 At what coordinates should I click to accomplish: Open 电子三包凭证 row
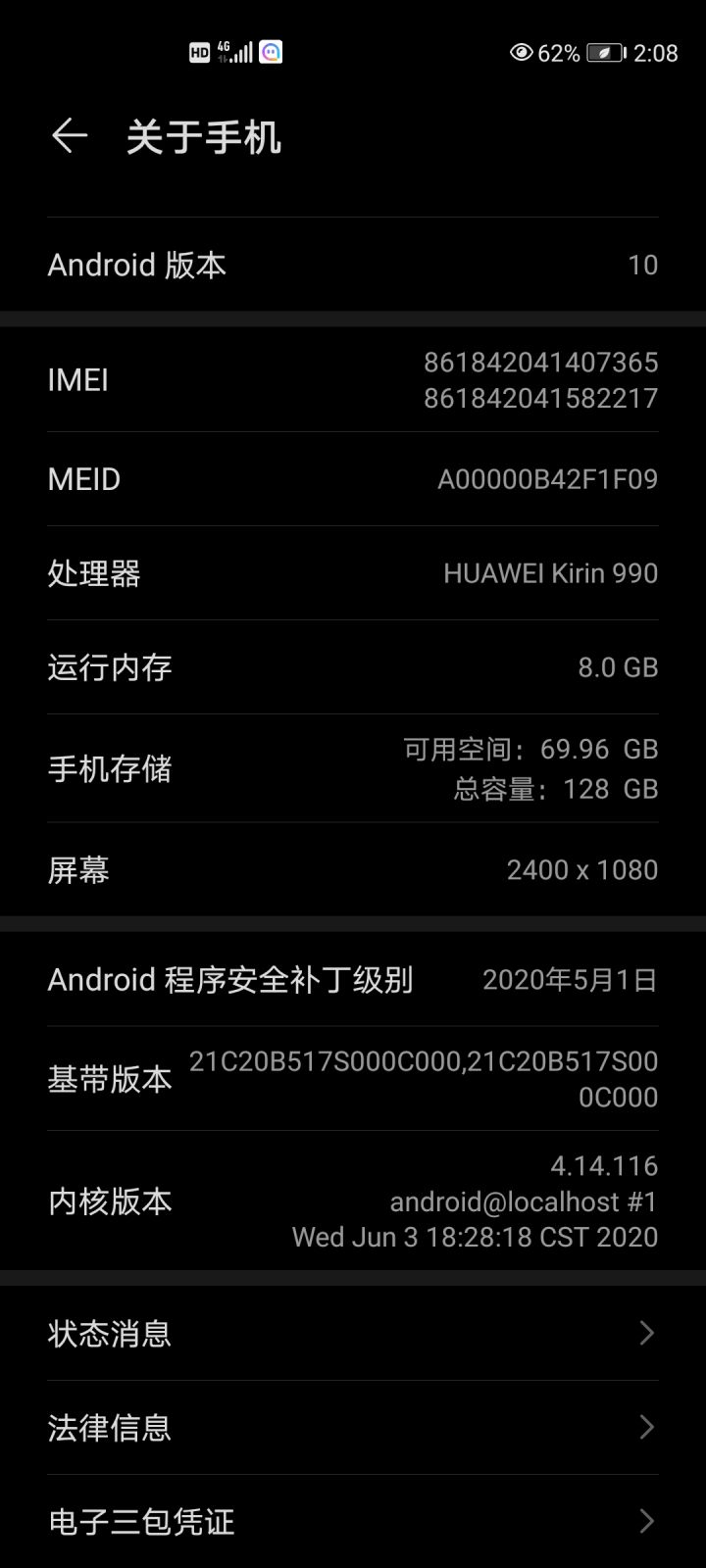click(353, 1521)
